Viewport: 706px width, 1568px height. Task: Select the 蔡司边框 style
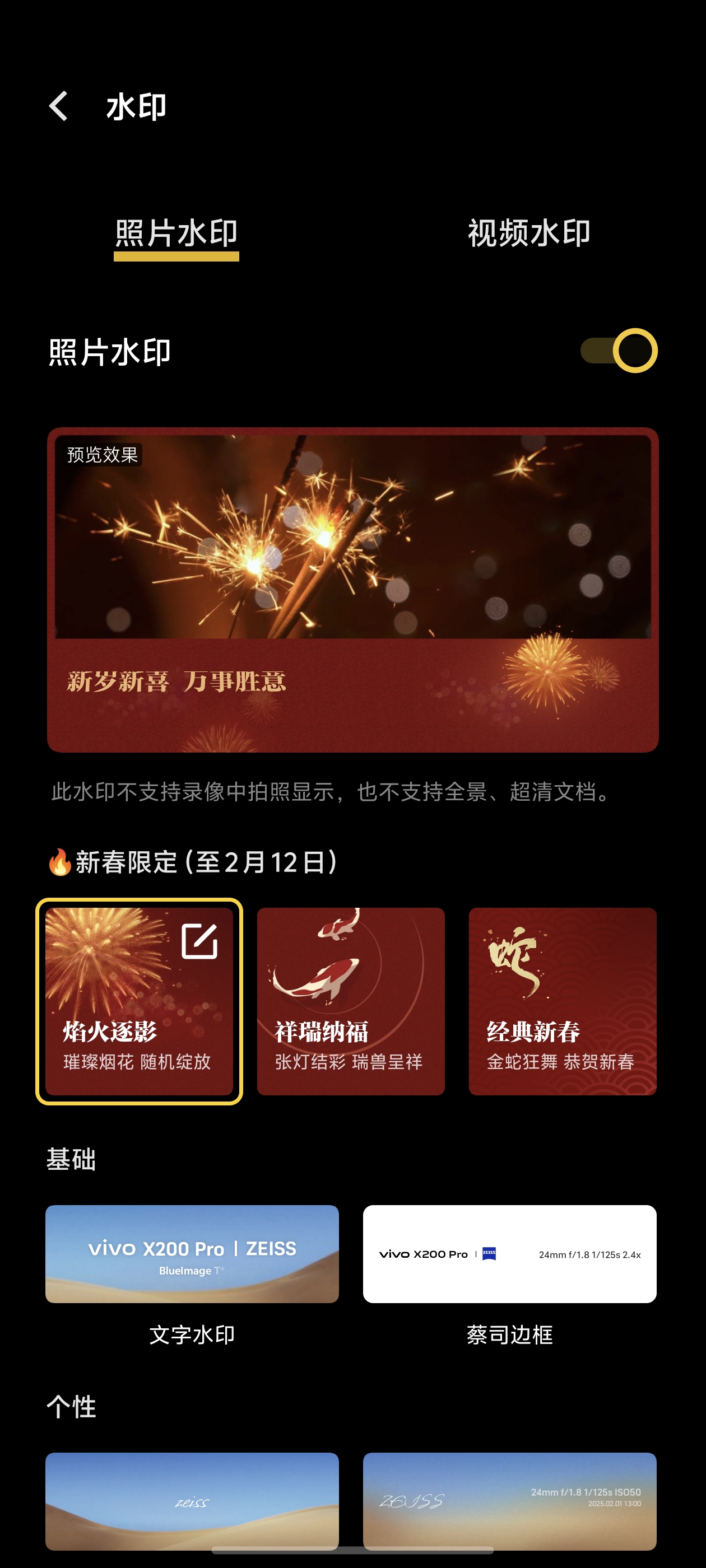point(509,1253)
